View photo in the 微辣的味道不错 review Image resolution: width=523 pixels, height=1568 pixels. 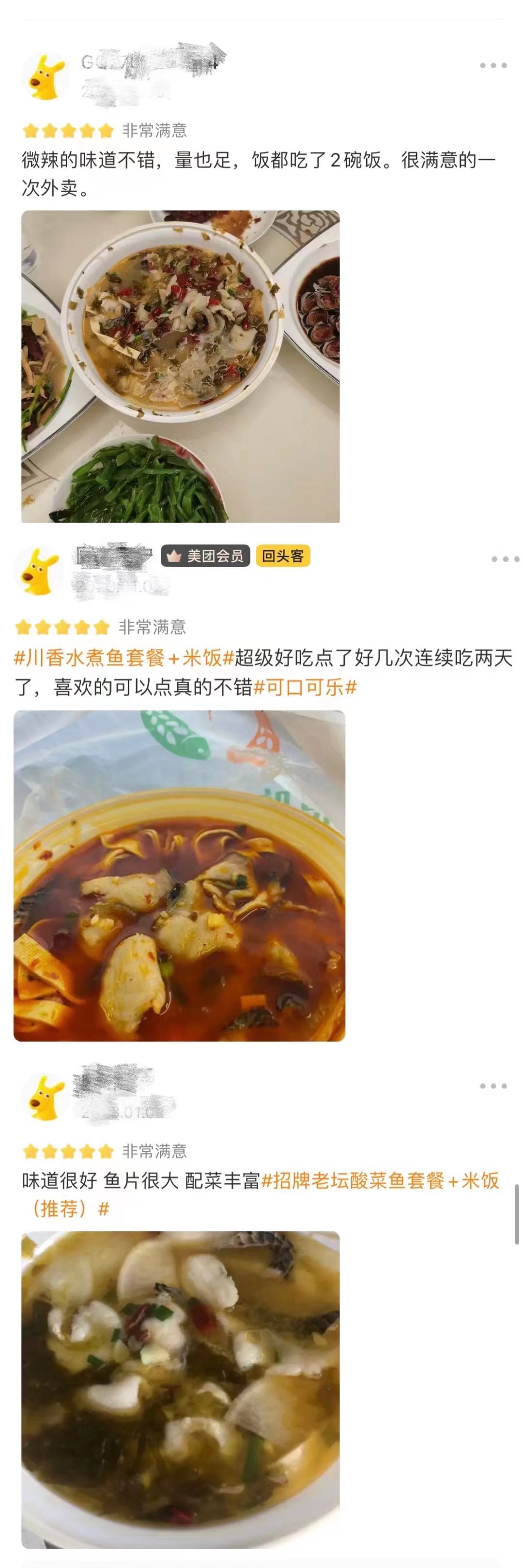[180, 366]
